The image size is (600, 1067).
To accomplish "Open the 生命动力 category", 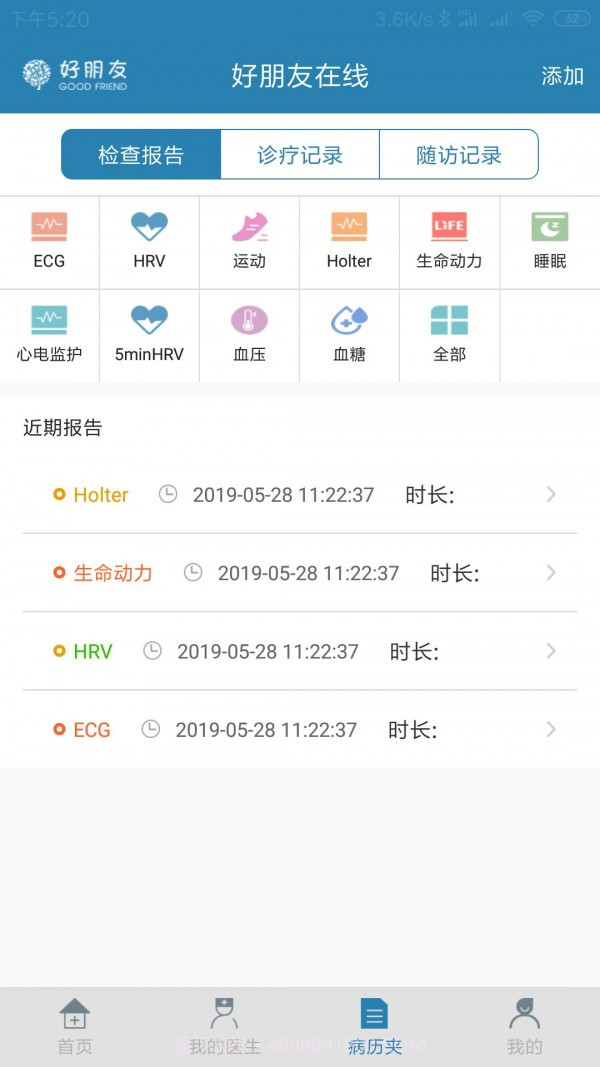I will click(449, 241).
